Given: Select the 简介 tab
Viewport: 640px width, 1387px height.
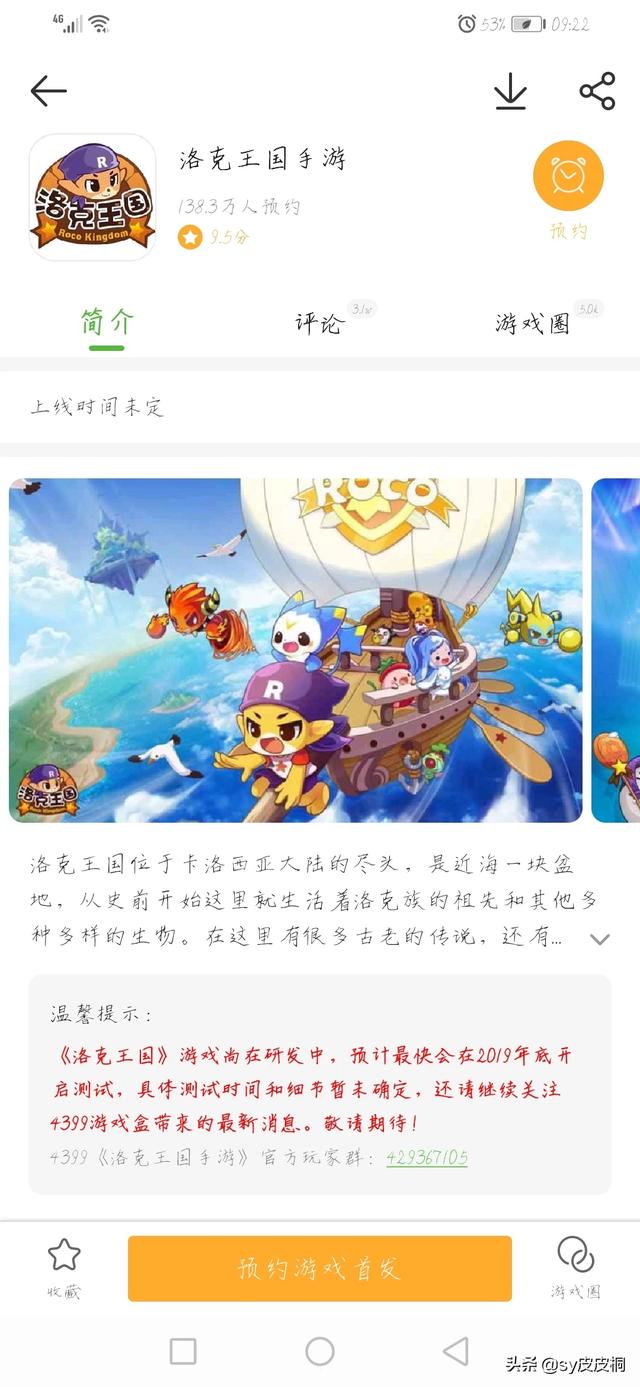Looking at the screenshot, I should (106, 323).
